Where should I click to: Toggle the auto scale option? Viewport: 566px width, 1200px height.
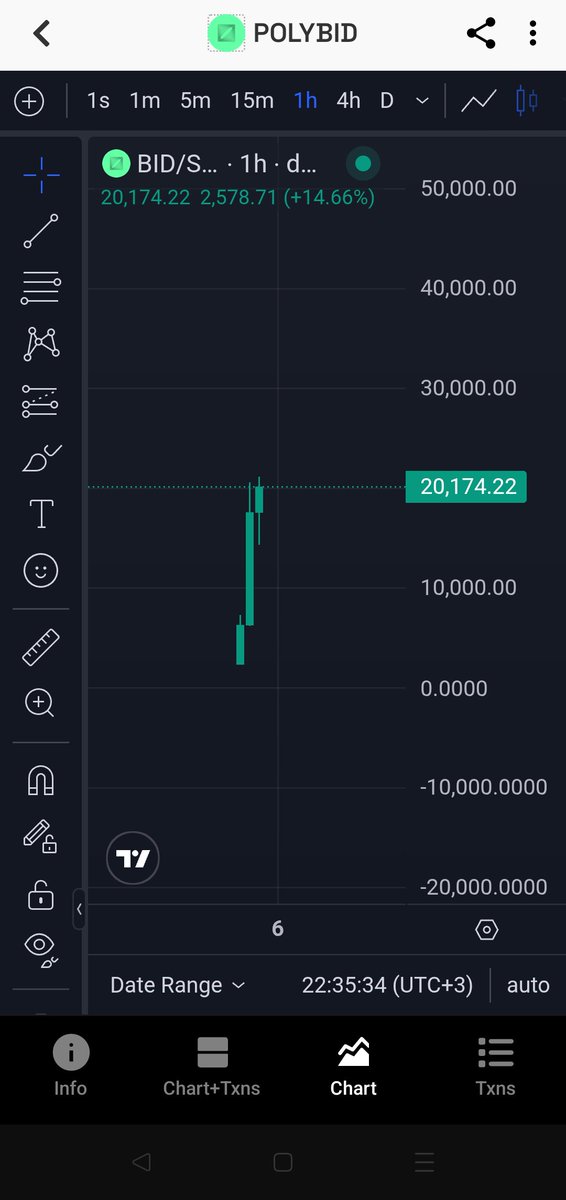pos(528,985)
